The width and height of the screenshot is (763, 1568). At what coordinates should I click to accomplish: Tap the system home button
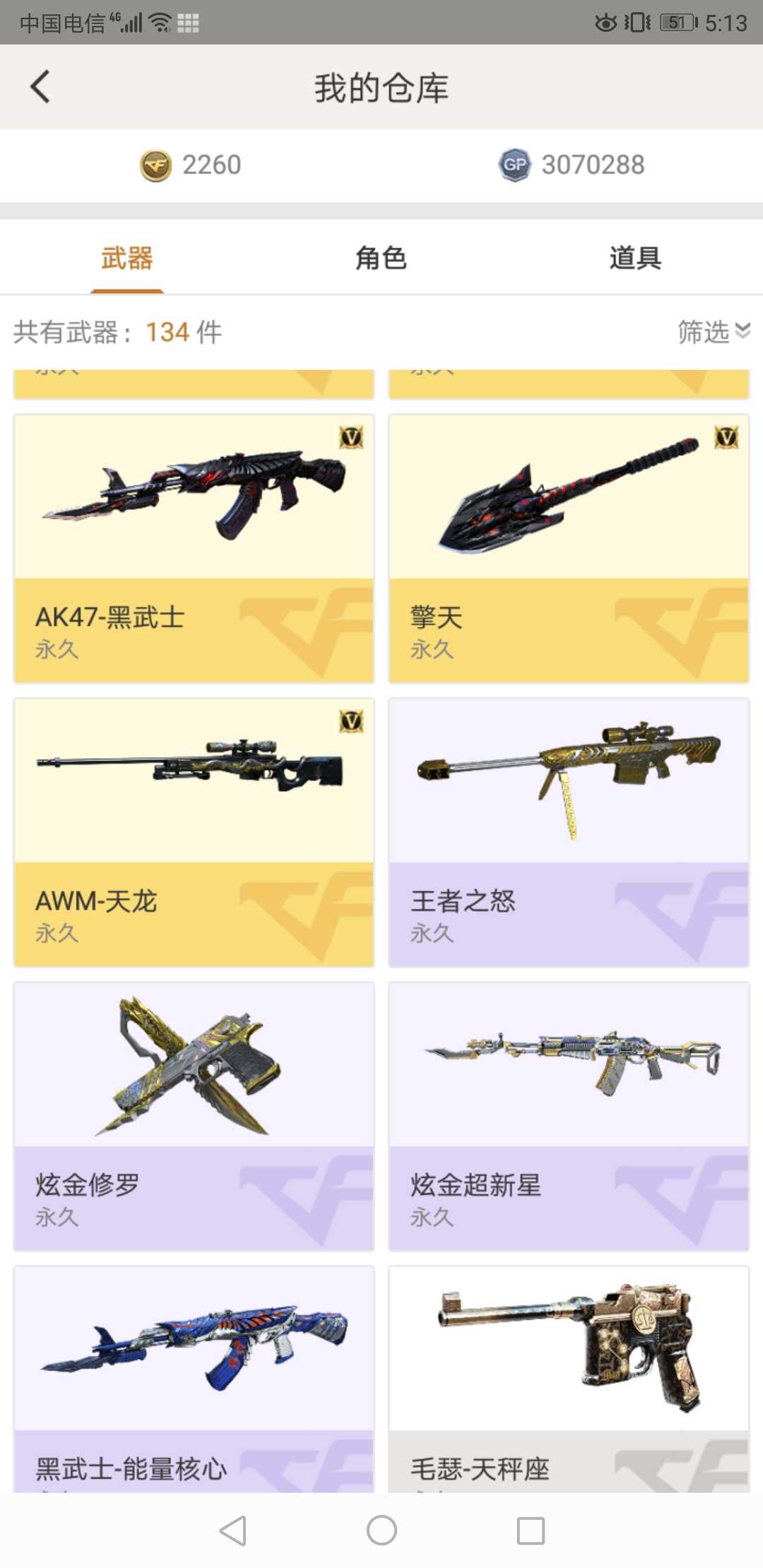pyautogui.click(x=381, y=1531)
